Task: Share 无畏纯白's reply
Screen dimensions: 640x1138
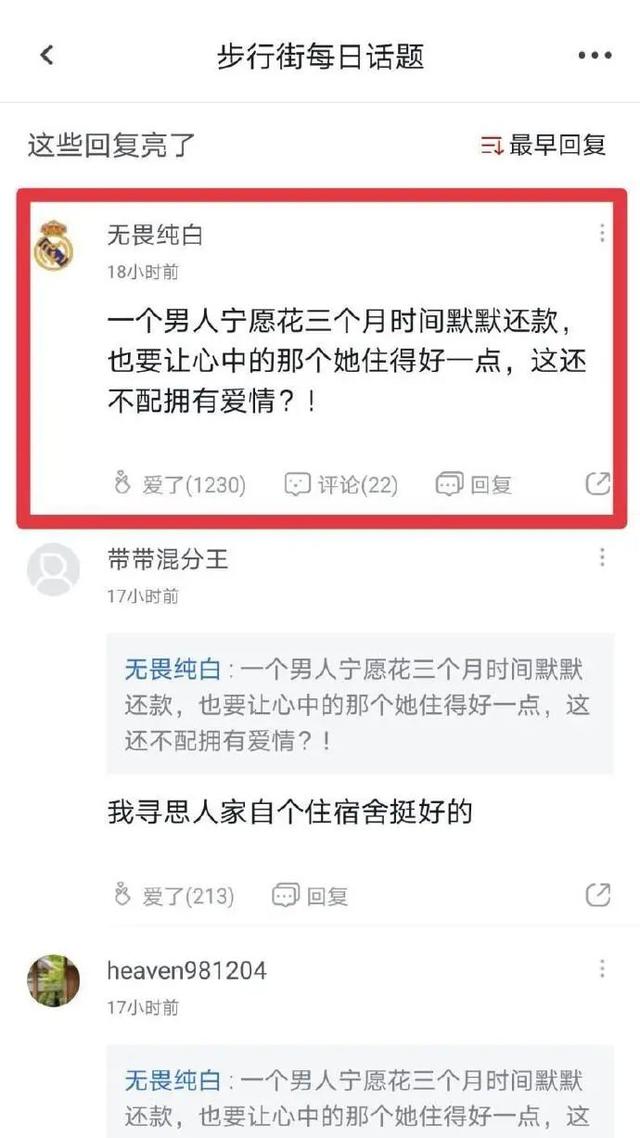Action: tap(597, 484)
